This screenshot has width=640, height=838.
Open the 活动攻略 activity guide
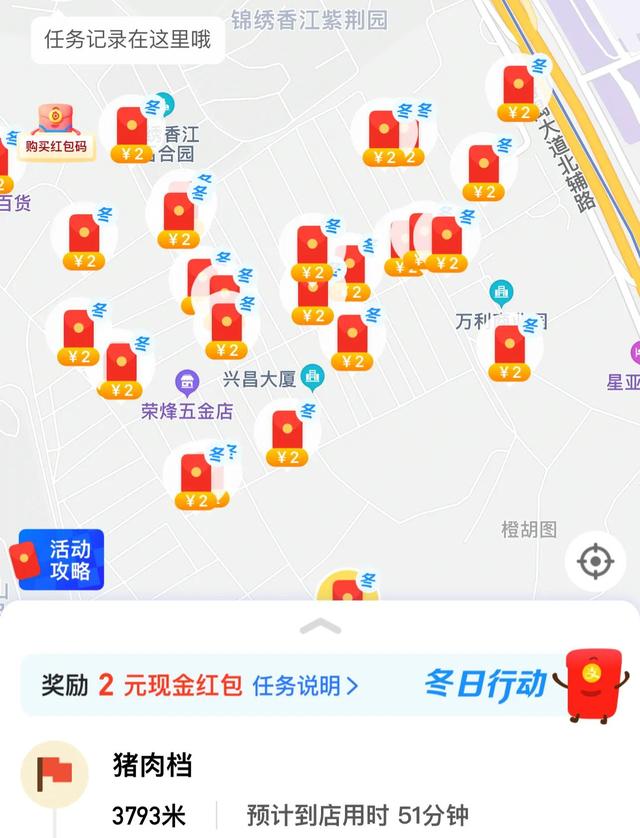(61, 561)
